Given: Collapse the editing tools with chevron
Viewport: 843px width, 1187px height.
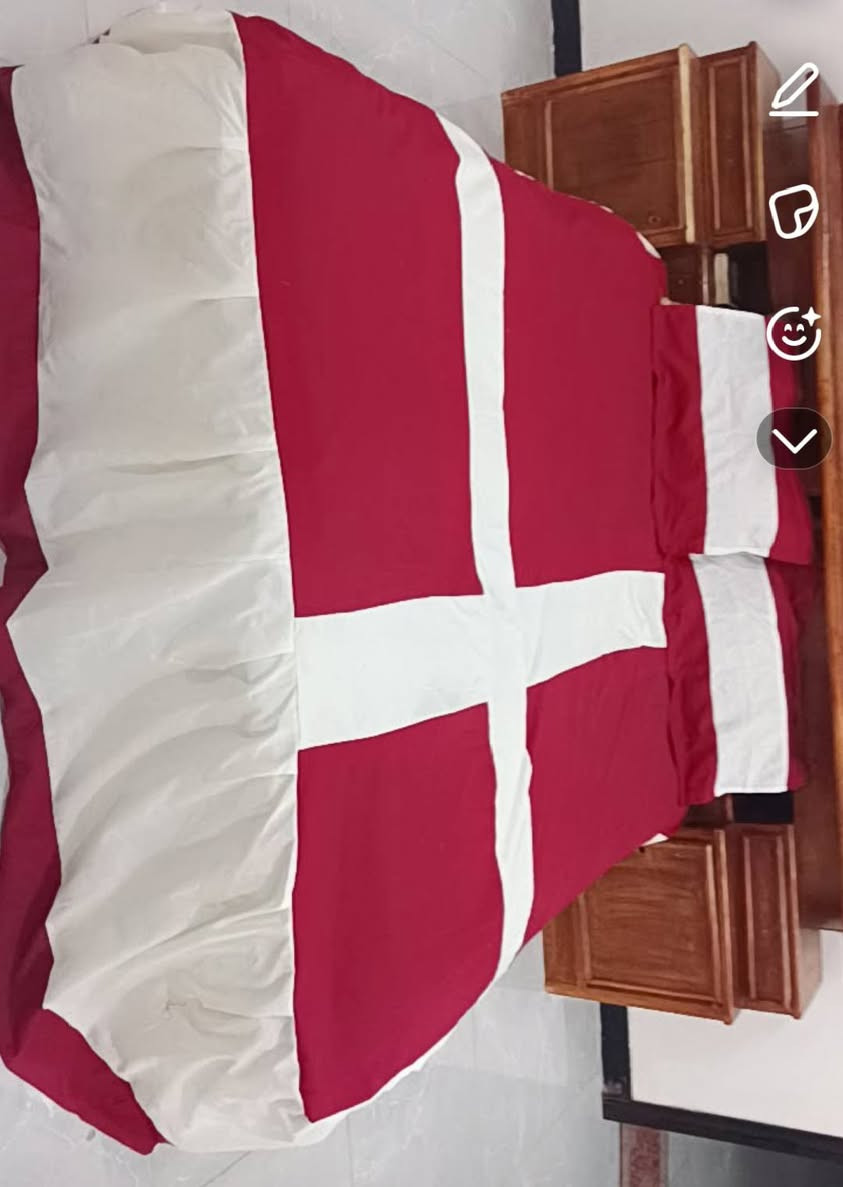Looking at the screenshot, I should (x=794, y=439).
